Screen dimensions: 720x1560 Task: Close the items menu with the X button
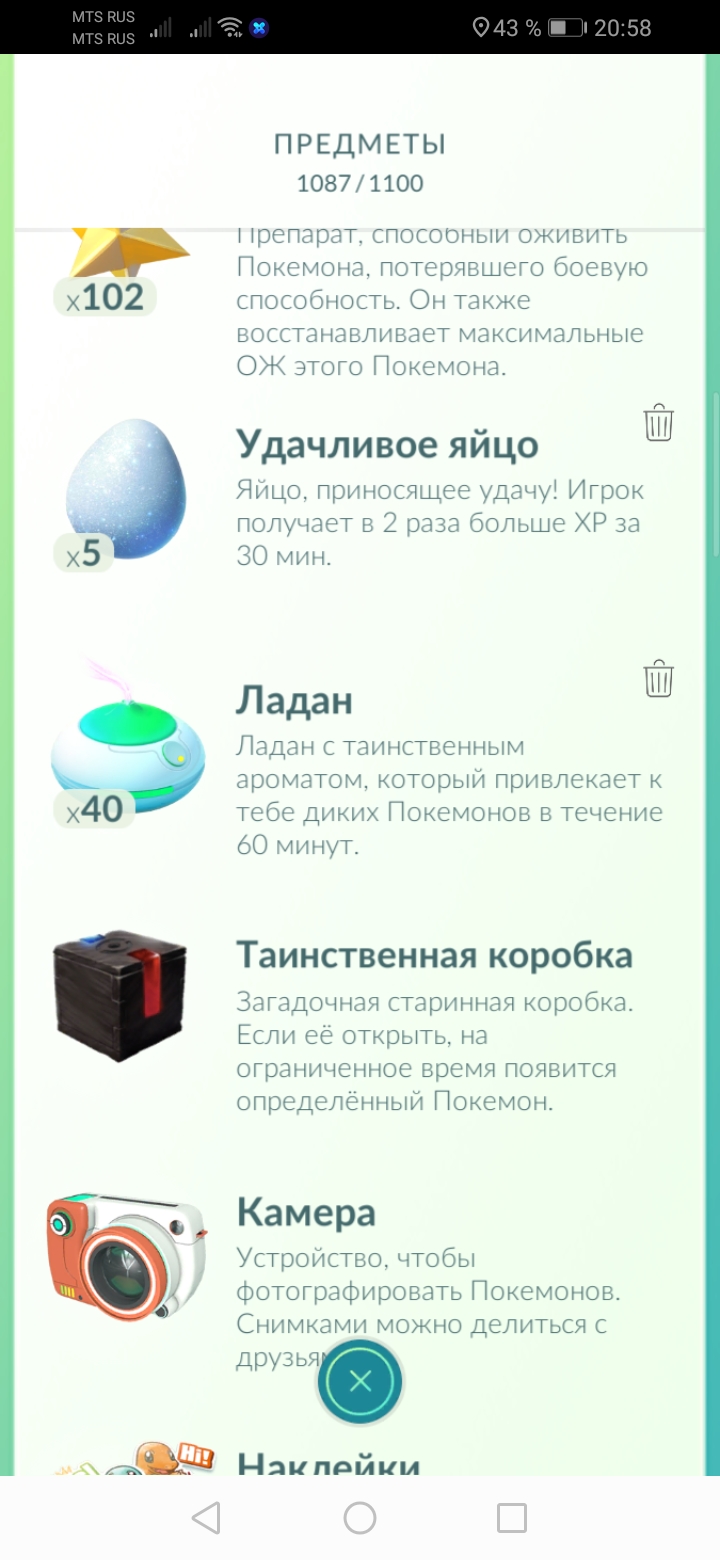point(360,1381)
